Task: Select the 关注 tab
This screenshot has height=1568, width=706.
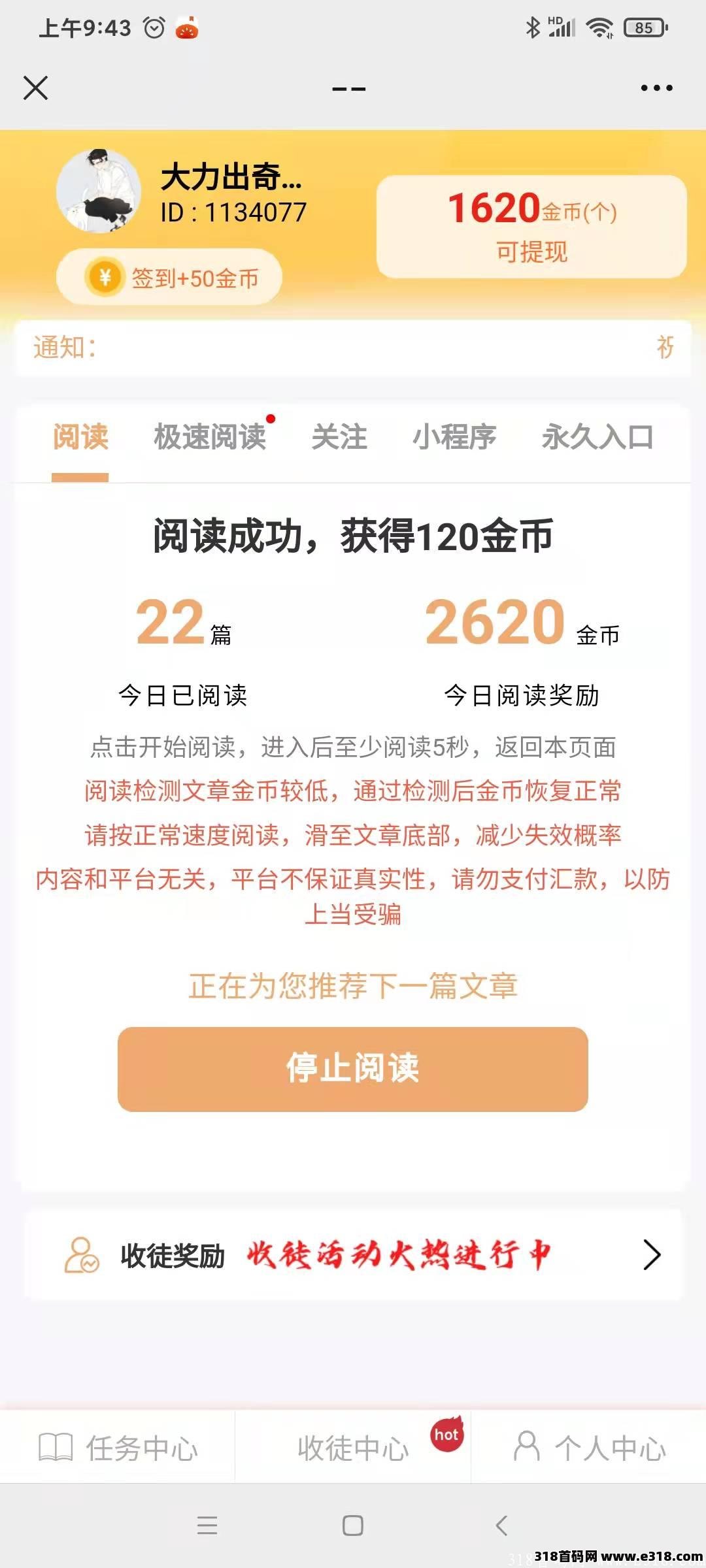Action: pyautogui.click(x=340, y=436)
